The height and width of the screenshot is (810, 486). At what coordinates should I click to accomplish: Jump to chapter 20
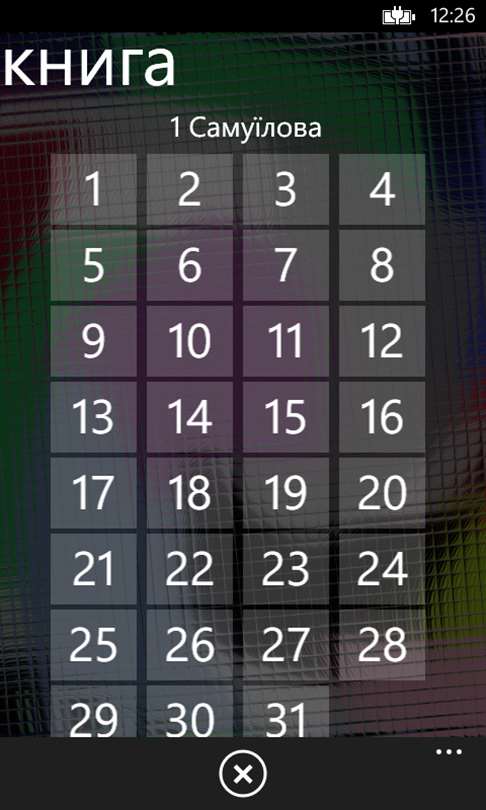point(382,493)
